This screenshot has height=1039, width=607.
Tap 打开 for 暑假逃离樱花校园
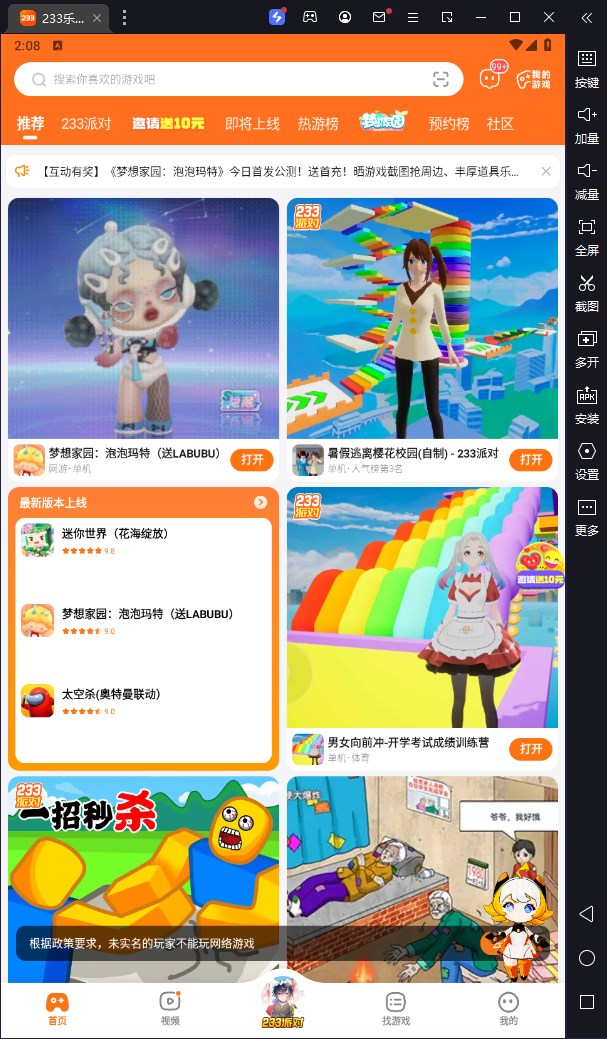530,460
